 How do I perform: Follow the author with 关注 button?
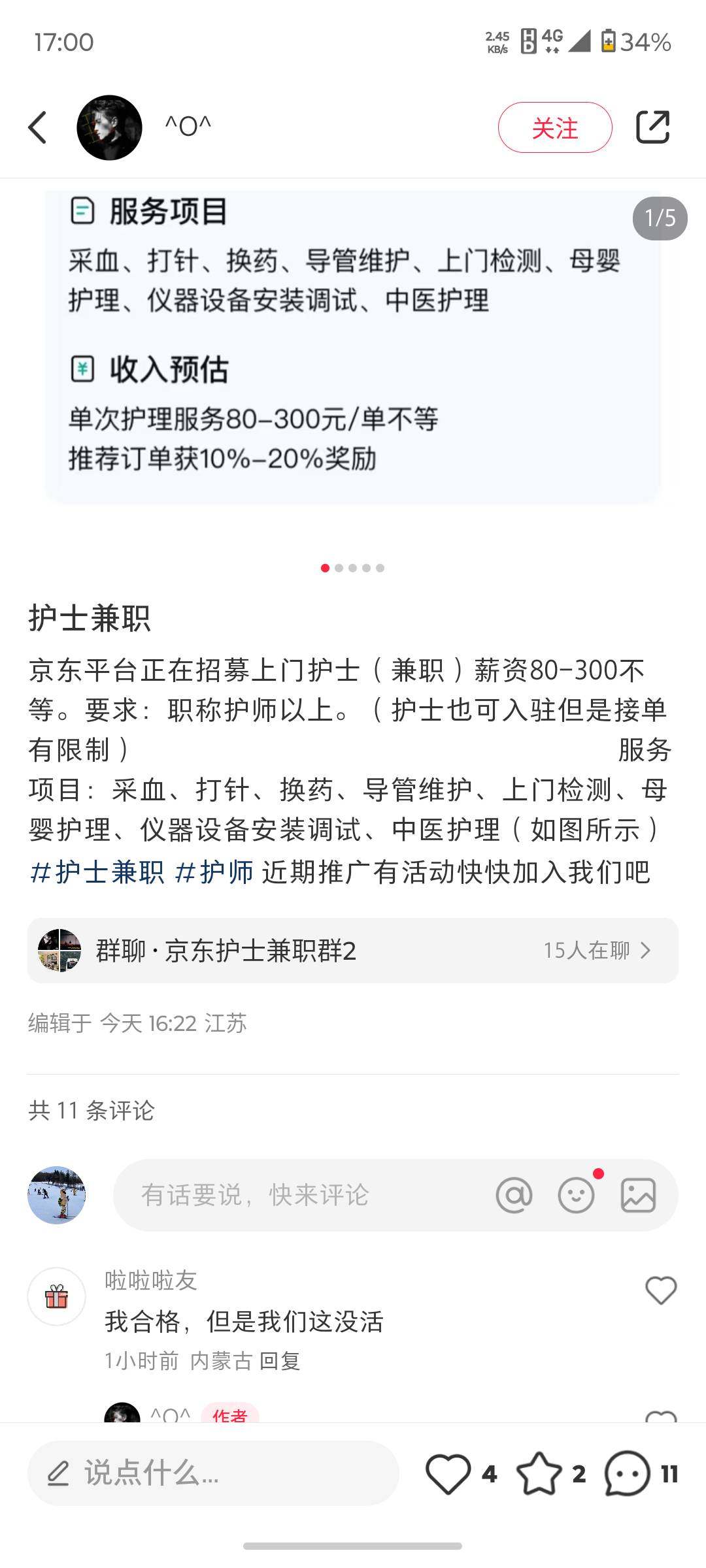pos(554,127)
